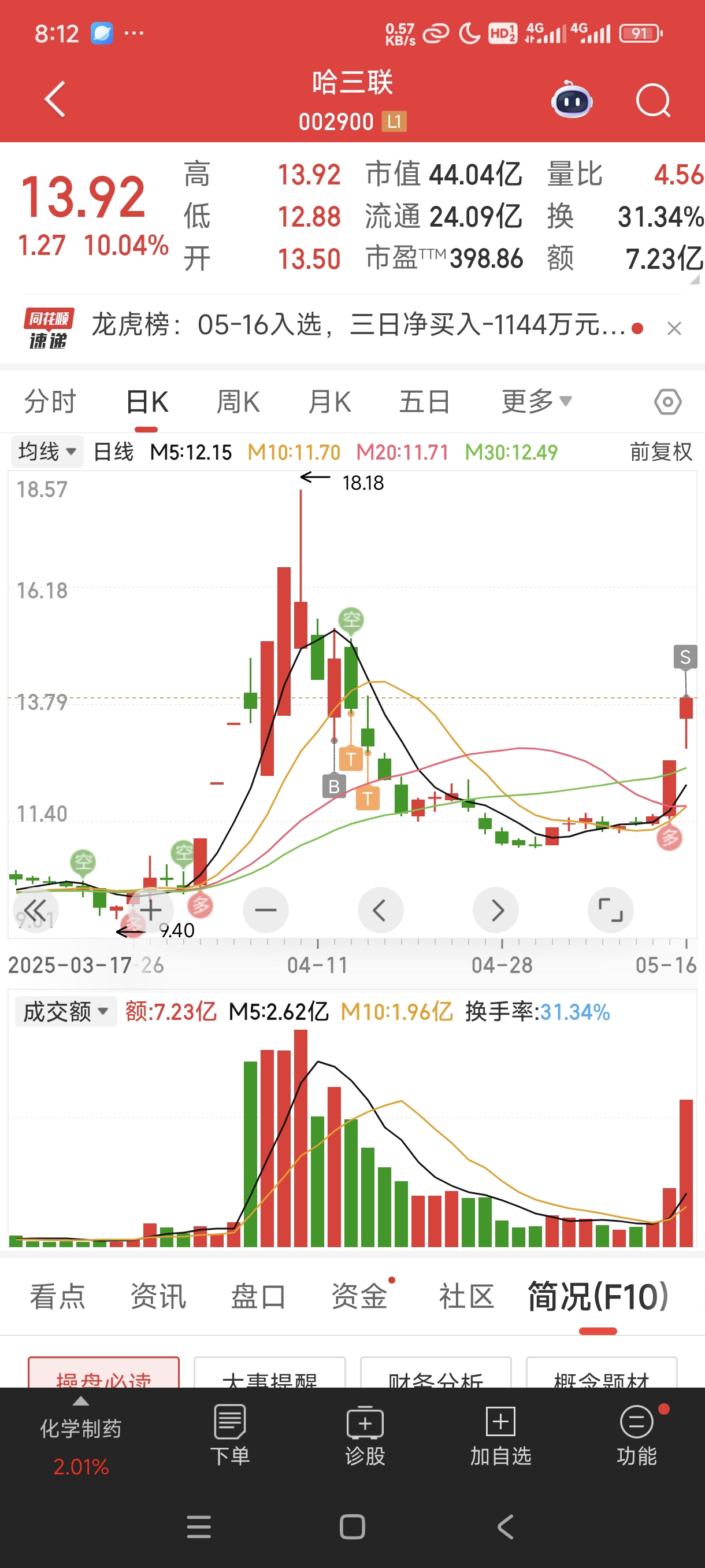Screen dimensions: 705x1568
Task: Switch to the 分时 chart tab
Action: [x=50, y=402]
